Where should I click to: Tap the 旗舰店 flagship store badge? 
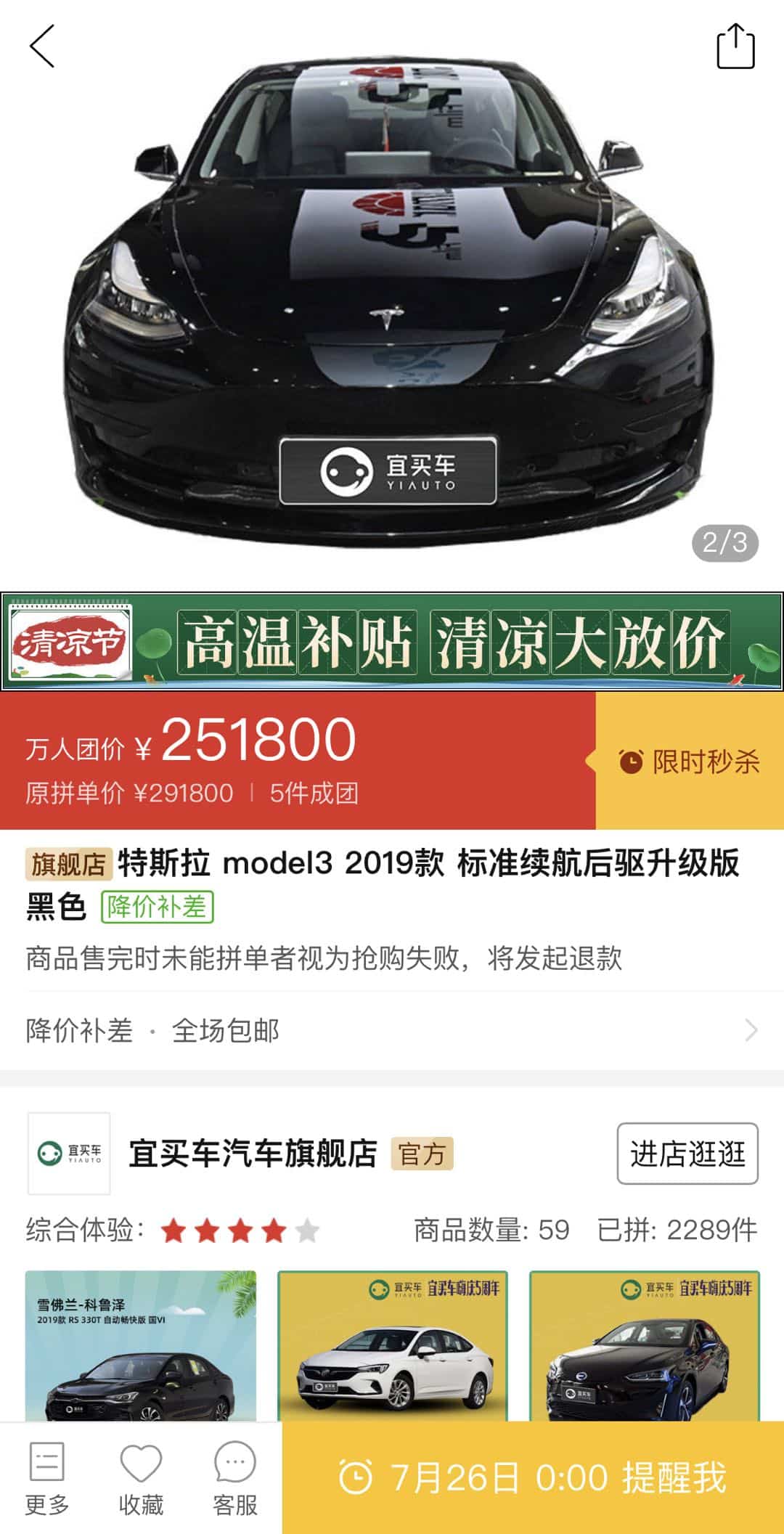click(68, 862)
